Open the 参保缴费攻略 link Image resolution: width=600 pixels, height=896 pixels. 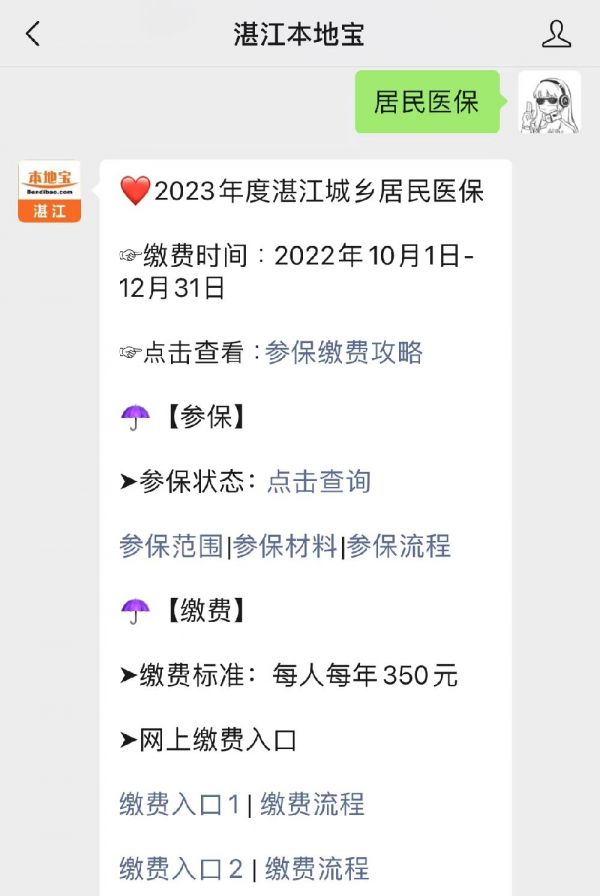pyautogui.click(x=344, y=352)
